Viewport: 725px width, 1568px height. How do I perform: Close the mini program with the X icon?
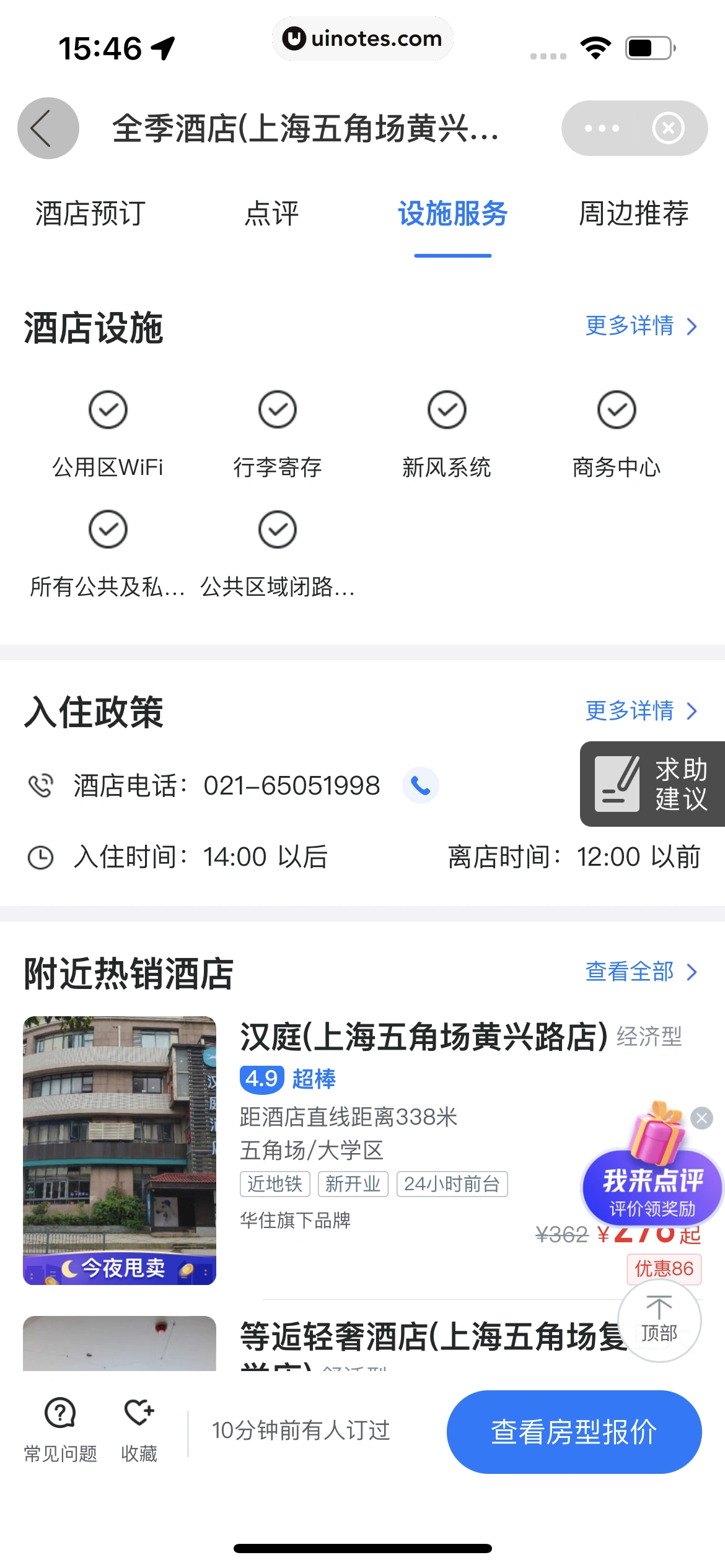668,128
